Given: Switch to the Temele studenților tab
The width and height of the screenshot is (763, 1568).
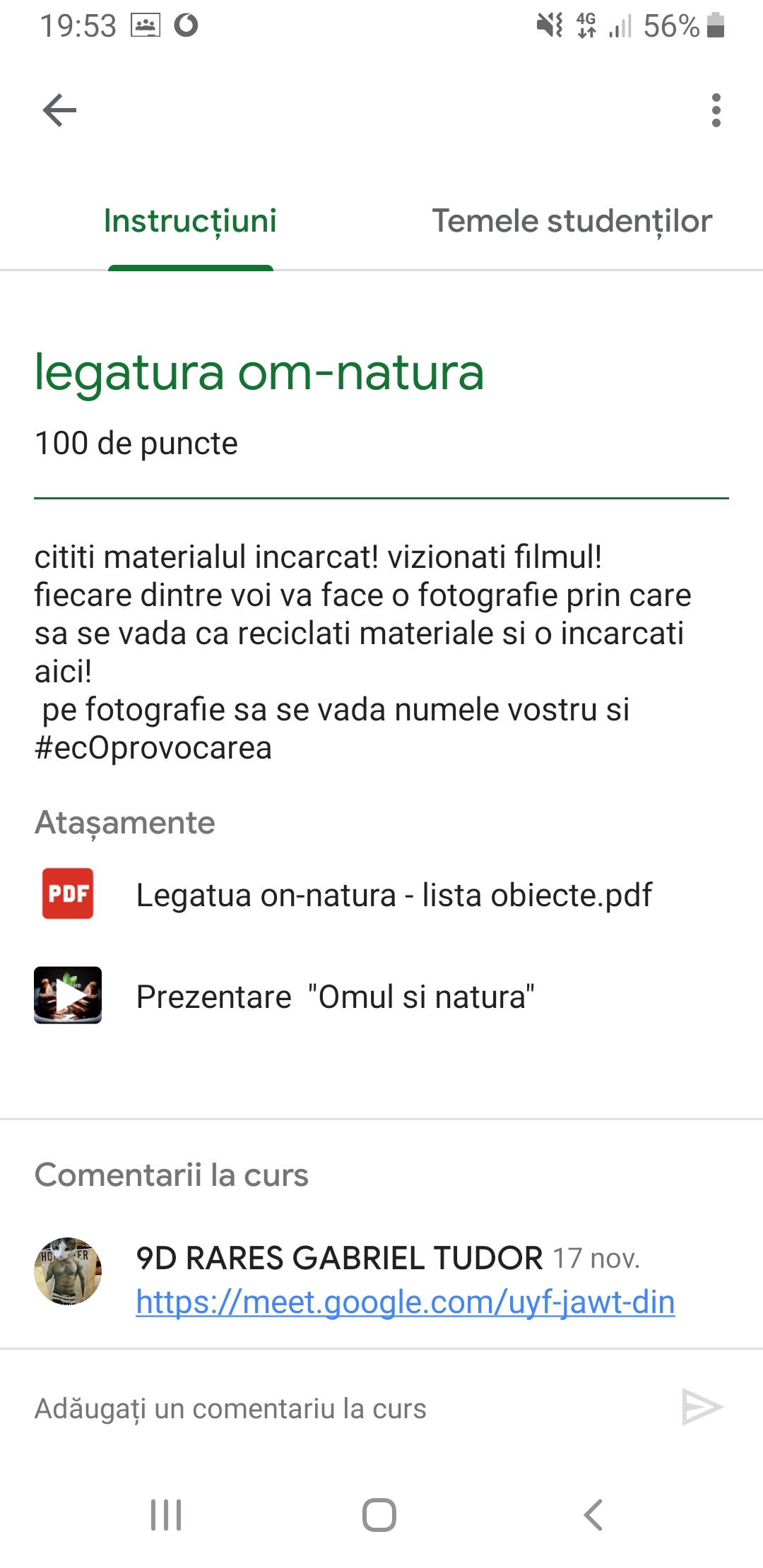Looking at the screenshot, I should click(x=572, y=222).
